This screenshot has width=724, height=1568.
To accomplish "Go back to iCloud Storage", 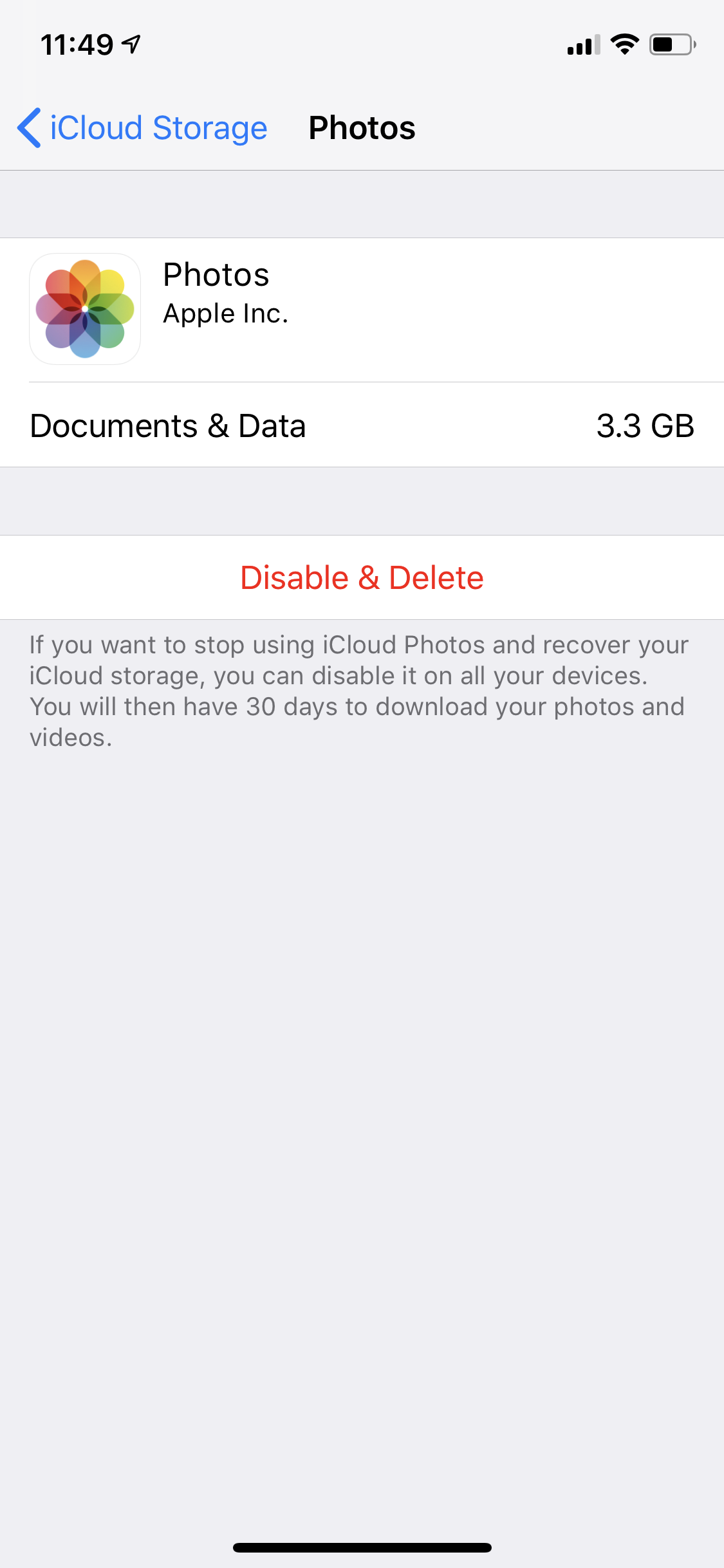I will point(142,127).
